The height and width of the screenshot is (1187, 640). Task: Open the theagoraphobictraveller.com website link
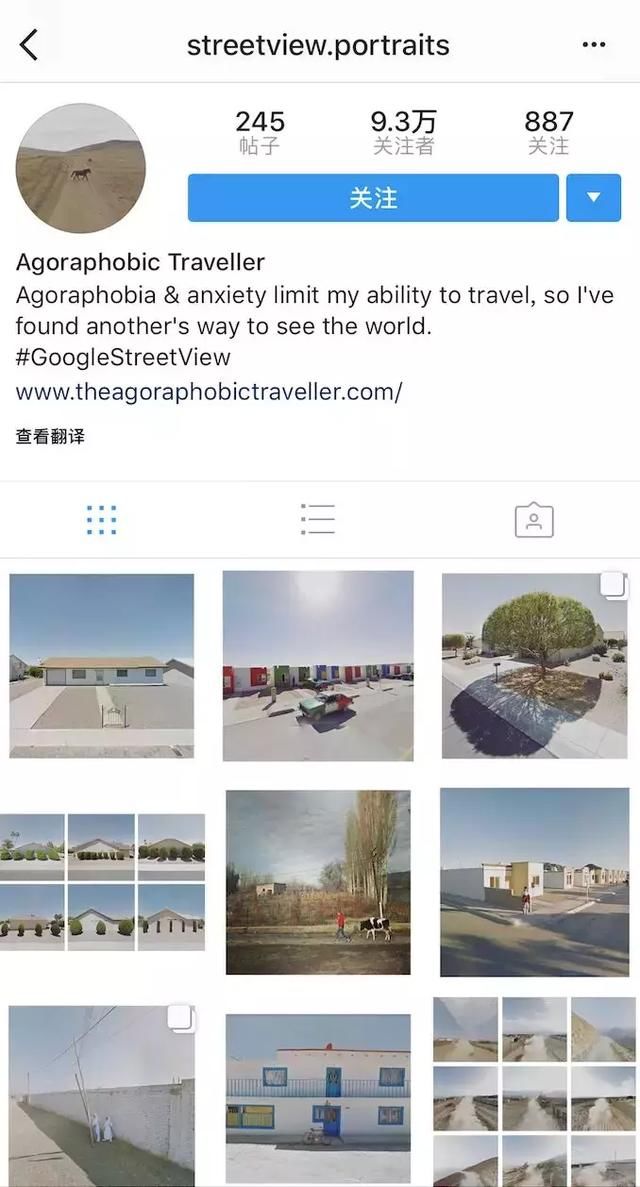(209, 391)
